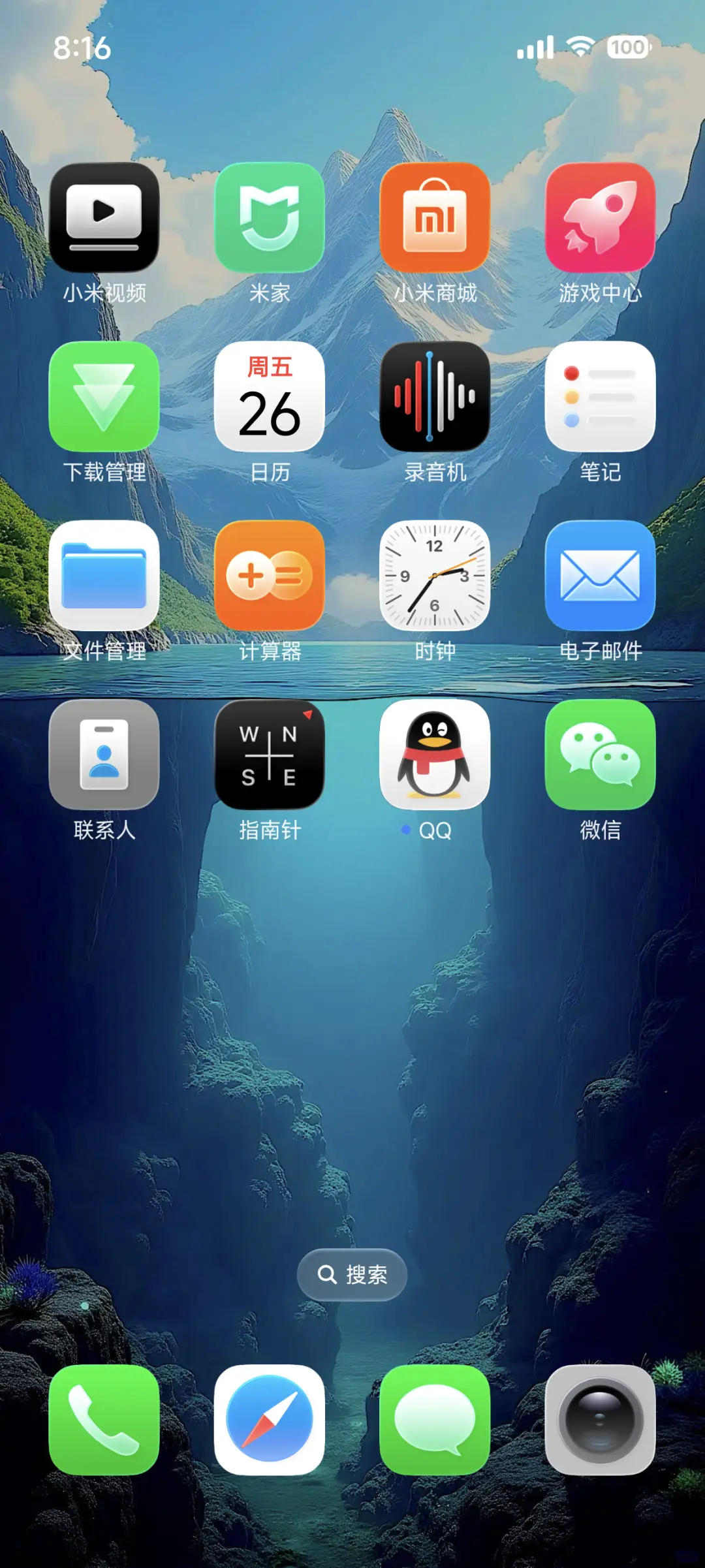Open 小米商城 Mi Store

[435, 219]
